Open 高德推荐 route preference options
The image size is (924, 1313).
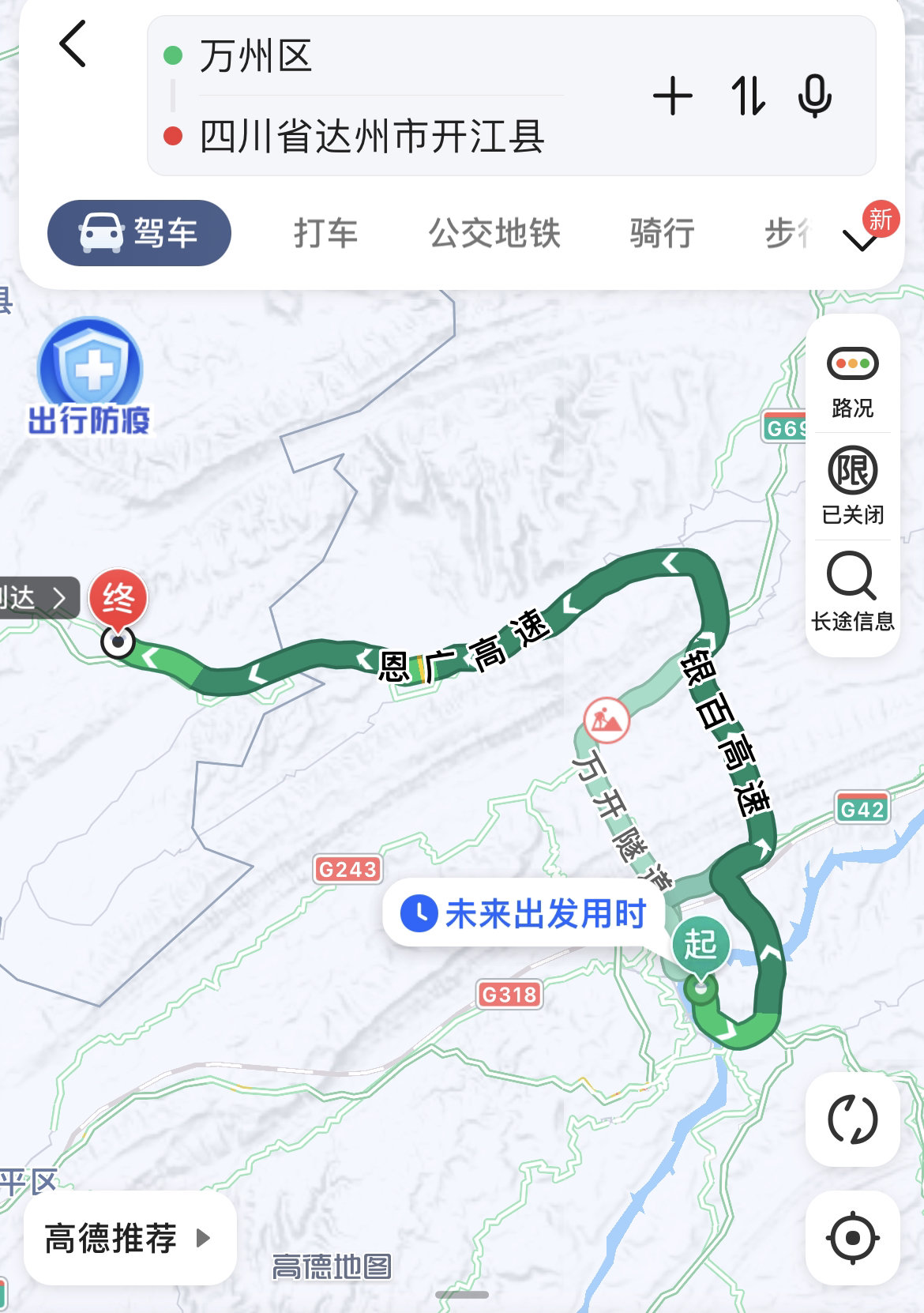pos(130,1238)
